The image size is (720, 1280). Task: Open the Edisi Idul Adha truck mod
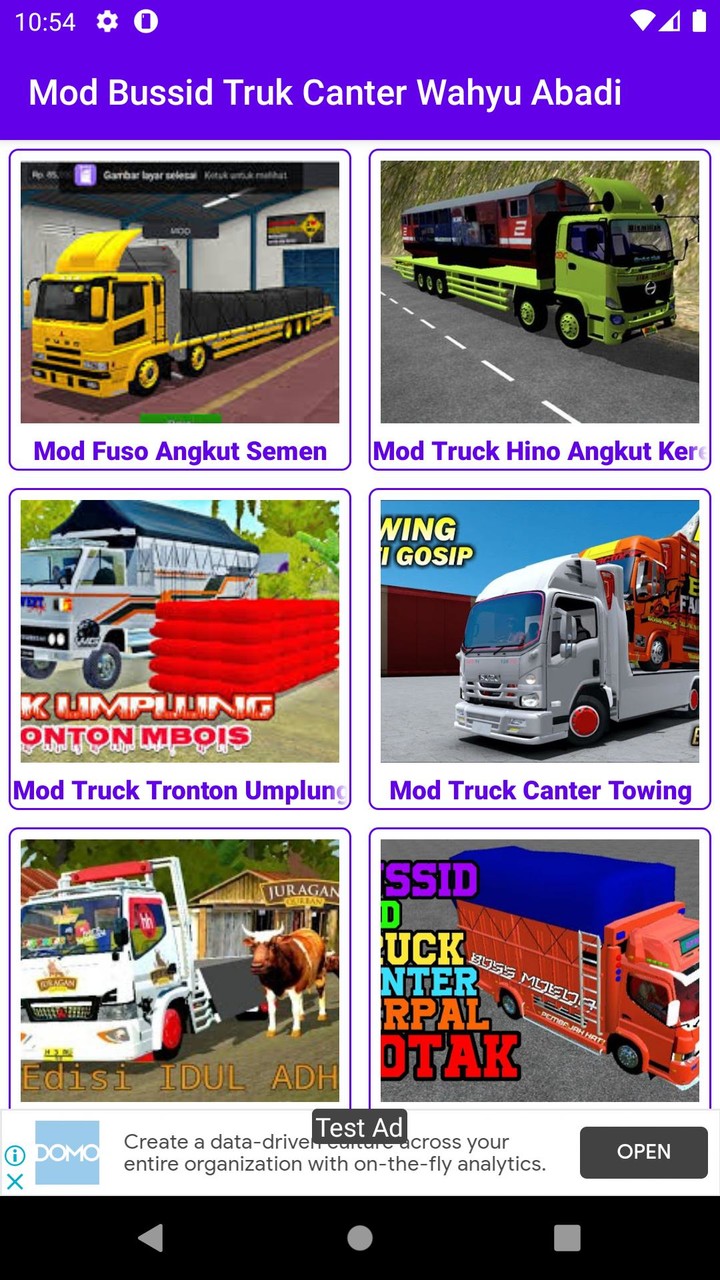(x=180, y=968)
